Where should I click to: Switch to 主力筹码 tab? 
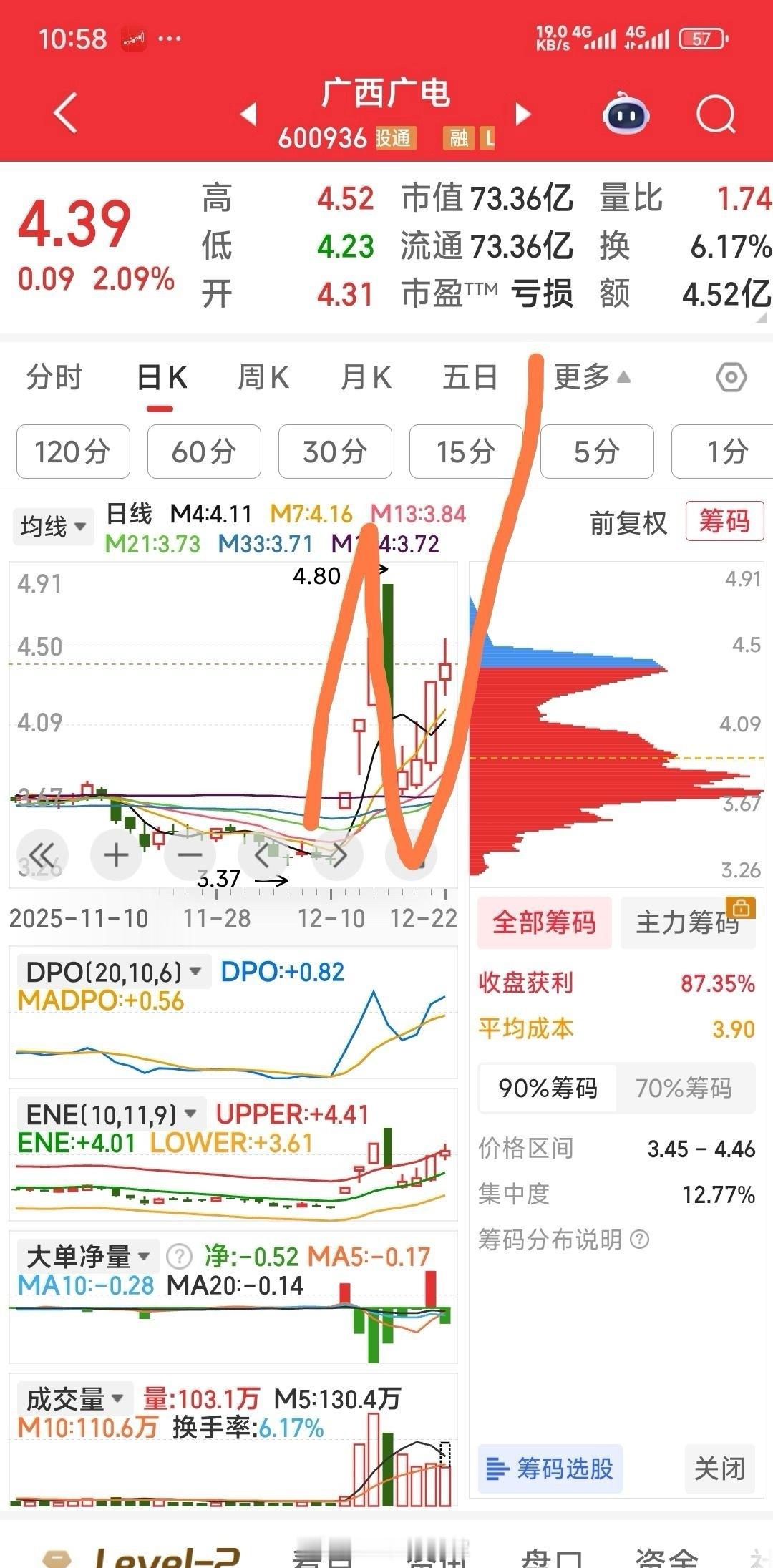coord(687,923)
